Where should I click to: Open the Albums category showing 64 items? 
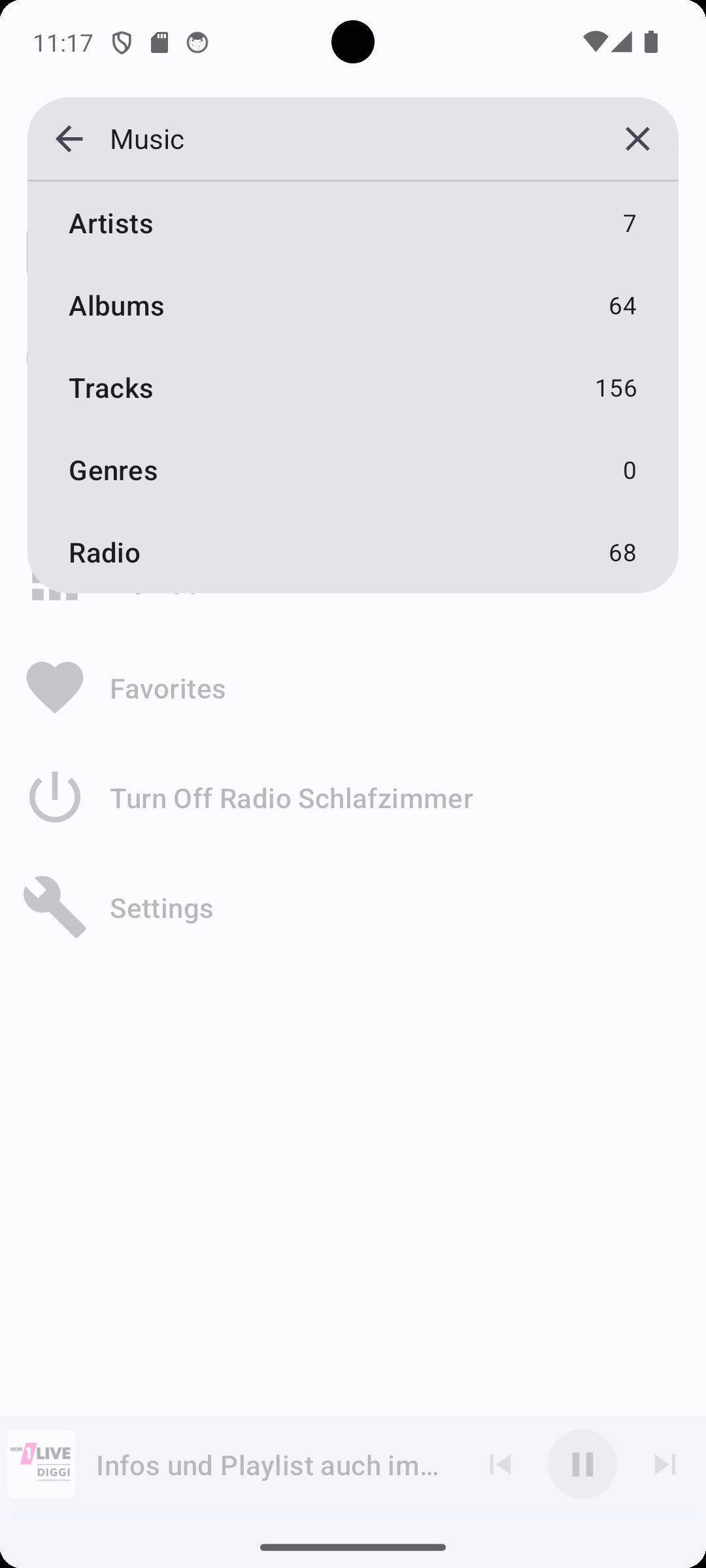(x=353, y=305)
